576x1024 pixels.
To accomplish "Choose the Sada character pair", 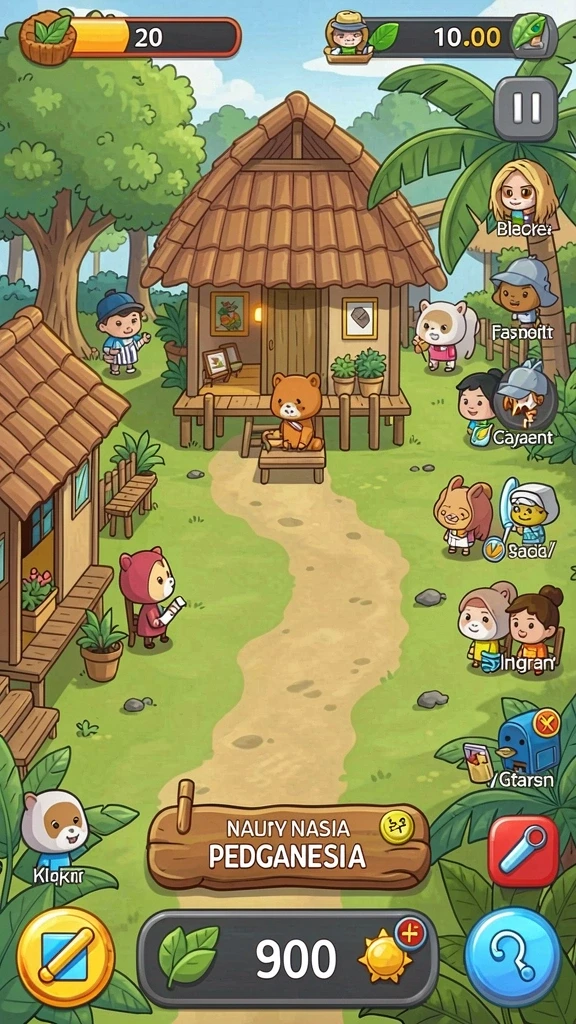I will pos(498,520).
